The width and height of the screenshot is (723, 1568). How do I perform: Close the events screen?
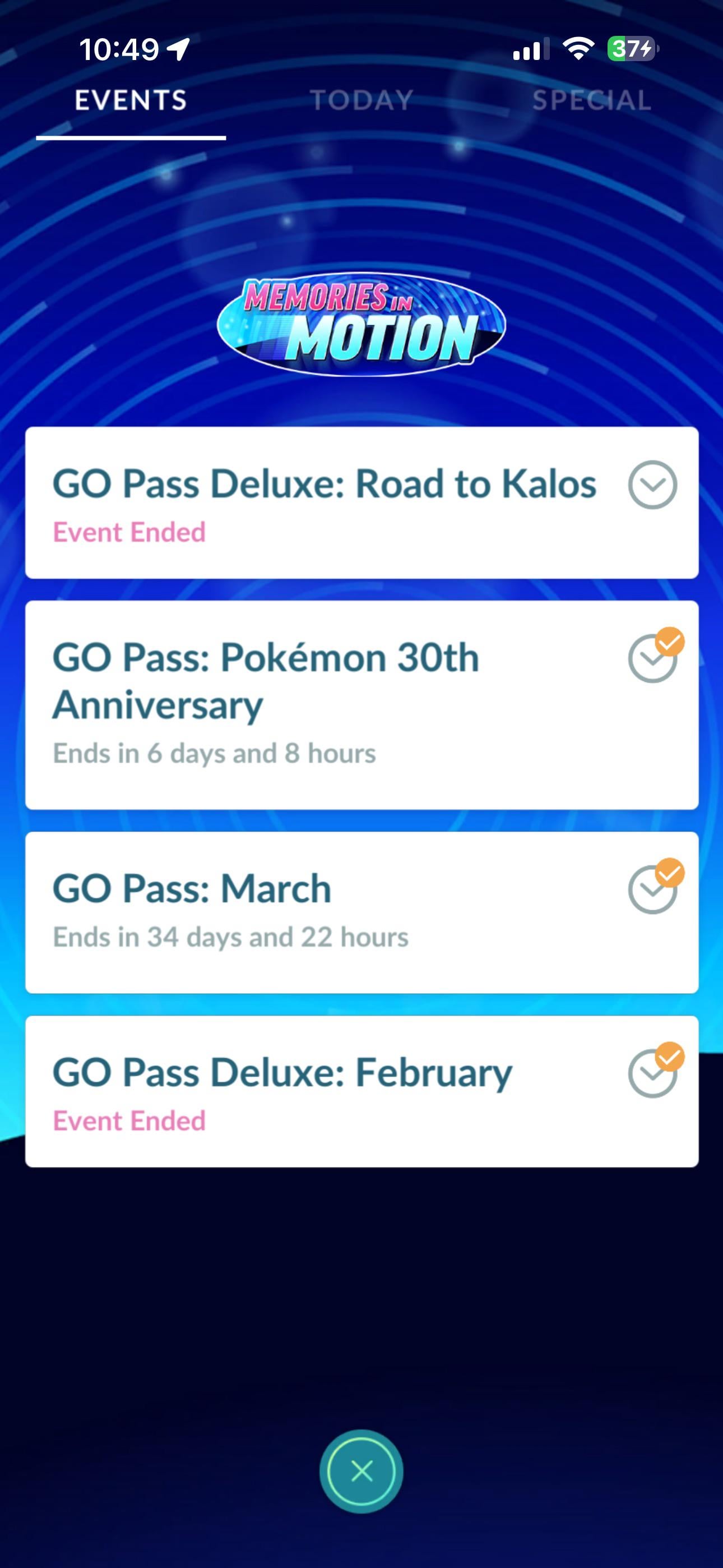pyautogui.click(x=361, y=1472)
